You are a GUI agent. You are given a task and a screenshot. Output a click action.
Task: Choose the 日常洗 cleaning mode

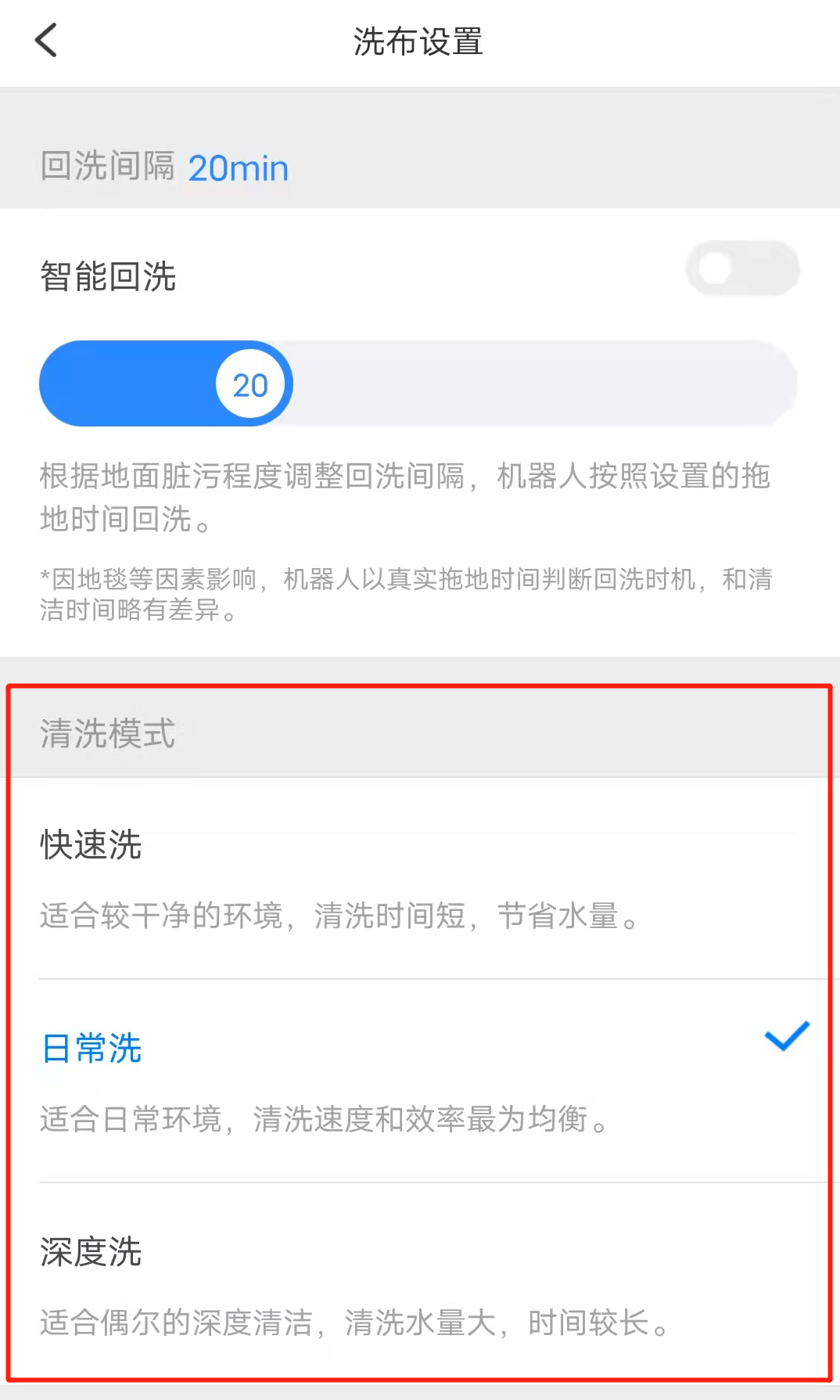pyautogui.click(x=420, y=1081)
